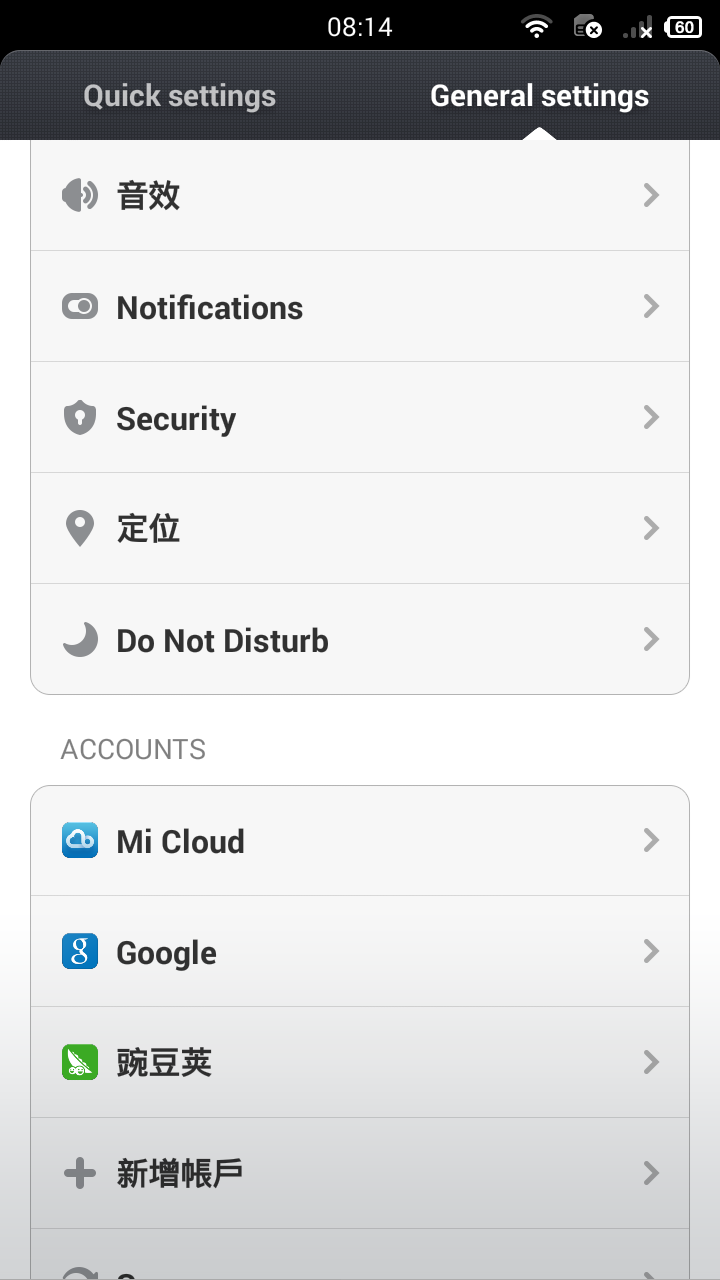The width and height of the screenshot is (720, 1280).
Task: Open Do Not Disturb settings
Action: click(x=360, y=640)
